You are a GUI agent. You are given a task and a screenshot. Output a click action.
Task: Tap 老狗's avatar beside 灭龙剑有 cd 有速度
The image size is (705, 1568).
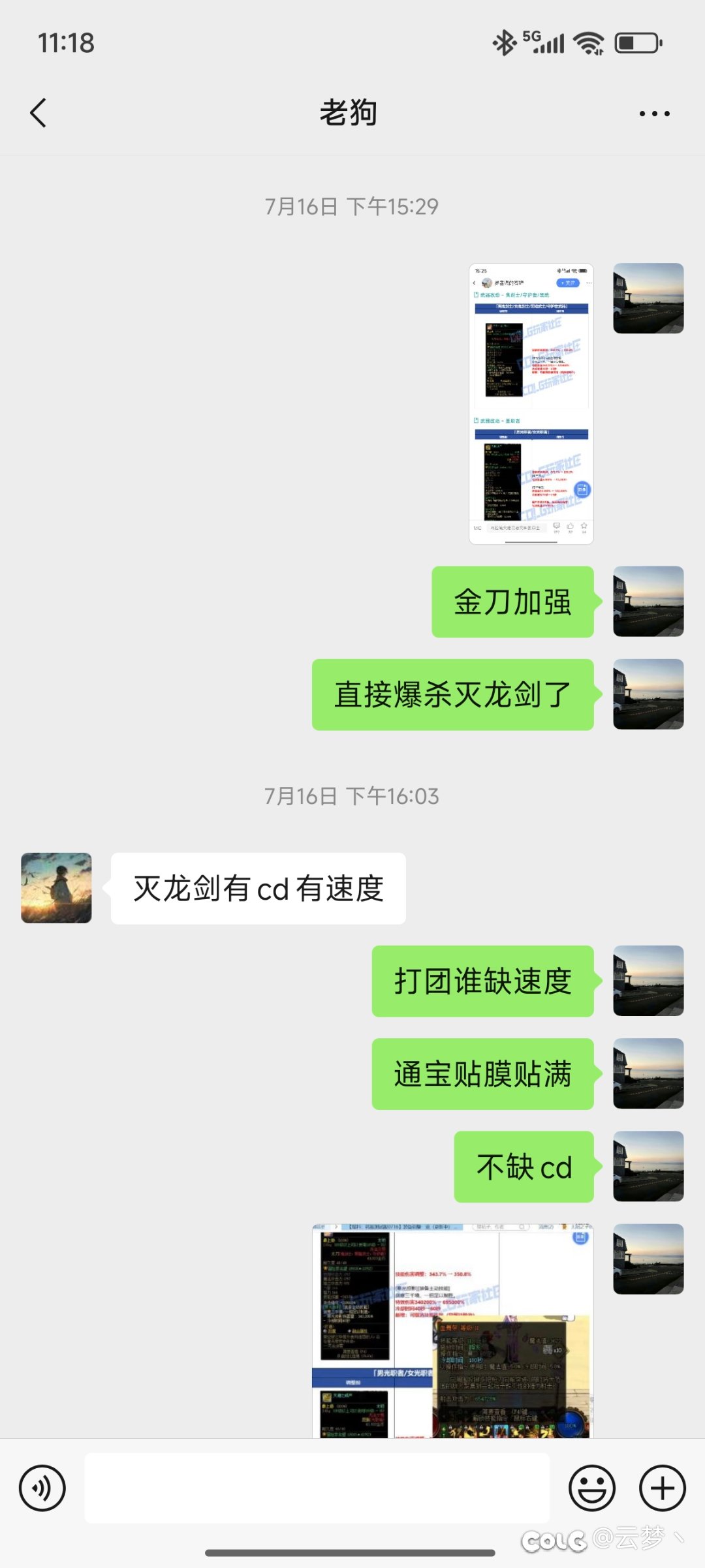pyautogui.click(x=56, y=888)
